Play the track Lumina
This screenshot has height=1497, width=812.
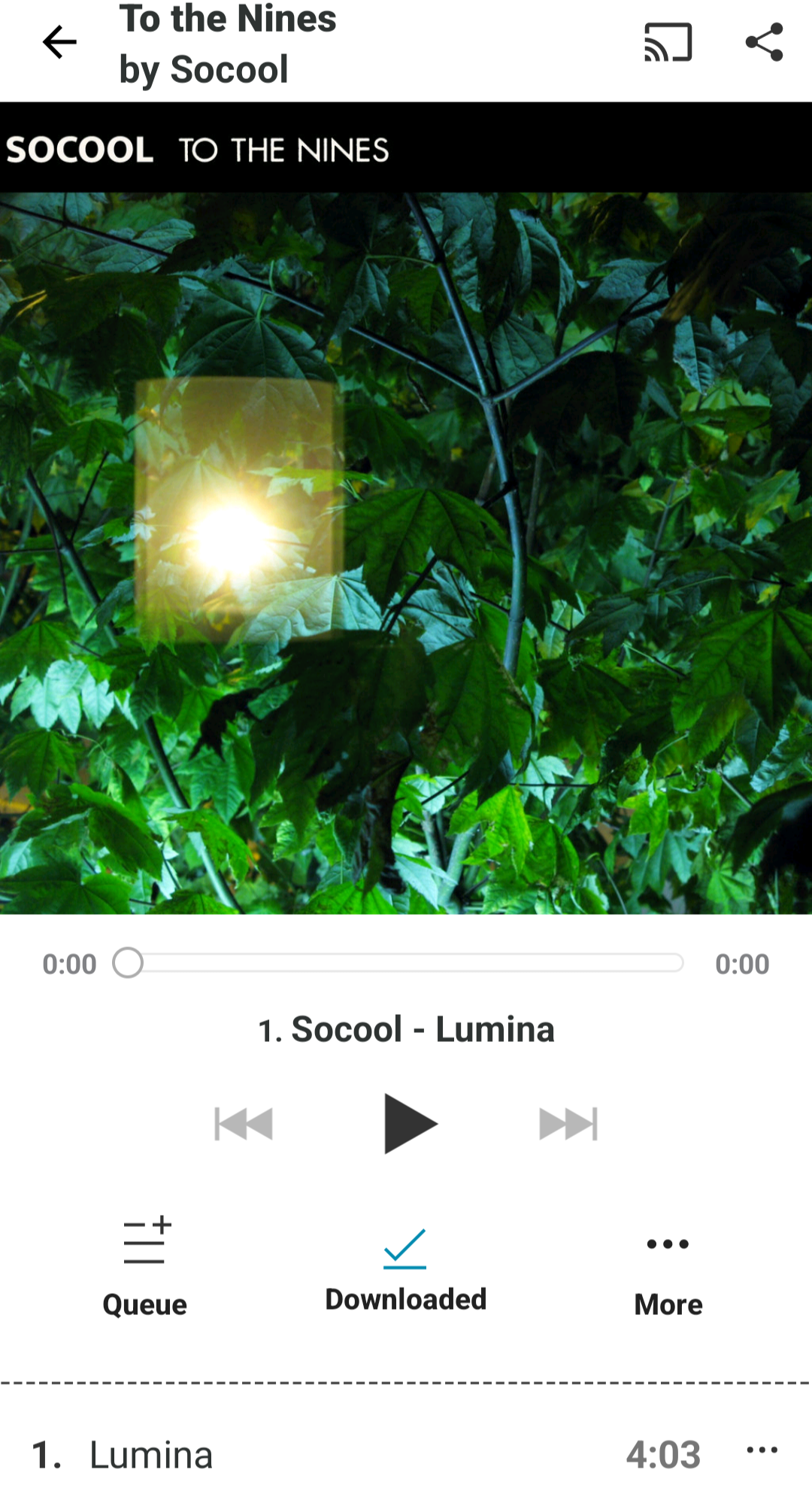click(x=410, y=1124)
